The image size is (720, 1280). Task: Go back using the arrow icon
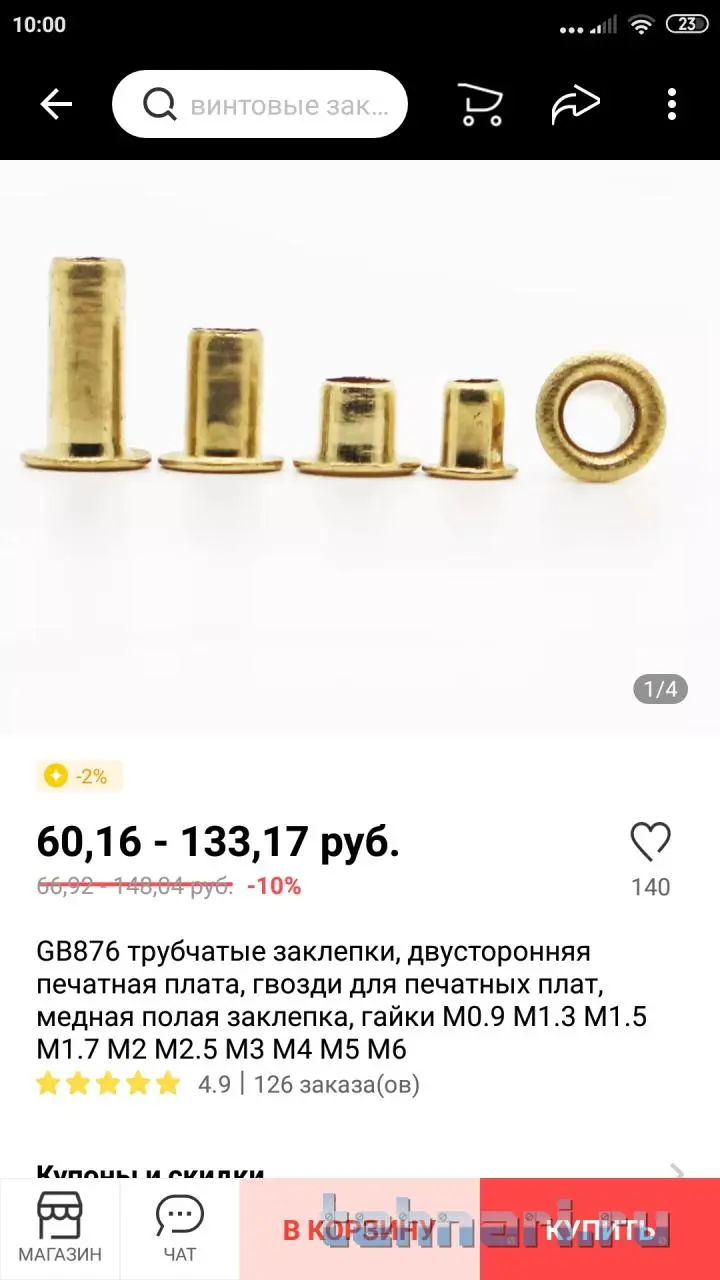(x=56, y=104)
